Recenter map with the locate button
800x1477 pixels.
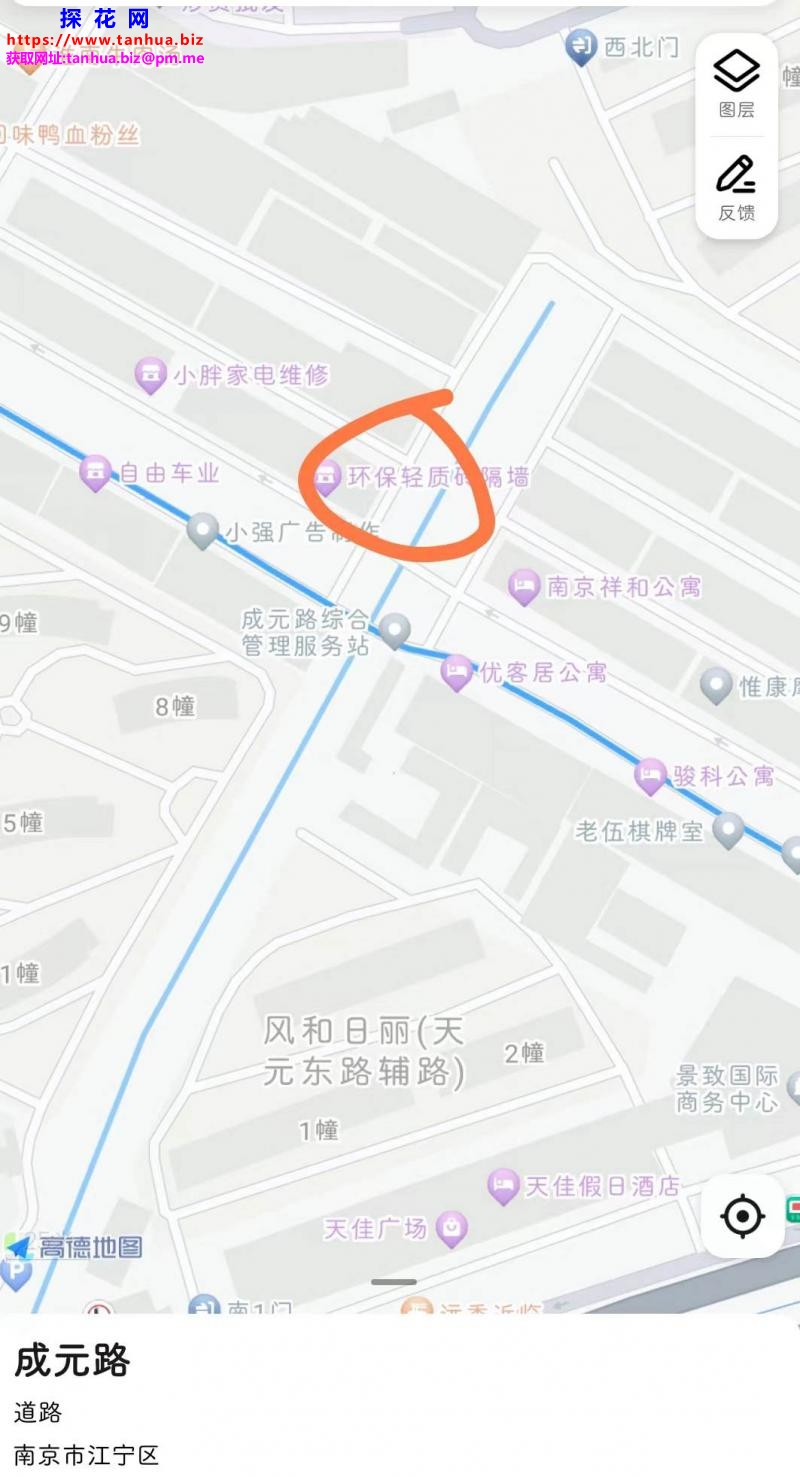[x=742, y=1216]
